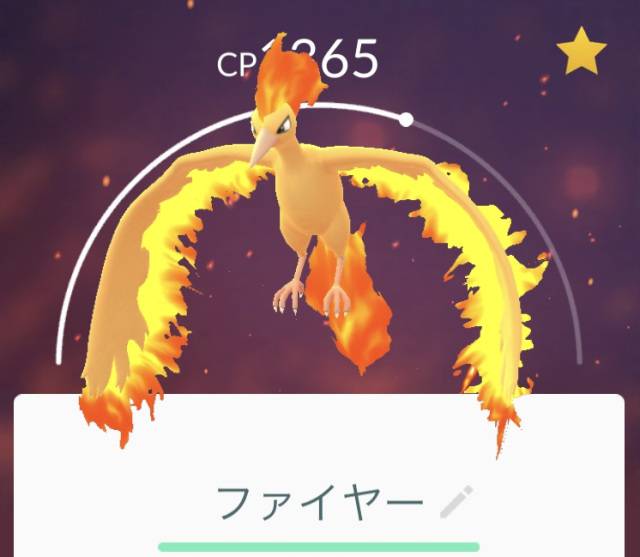Toggle the favorite star
The width and height of the screenshot is (640, 557).
(x=581, y=53)
